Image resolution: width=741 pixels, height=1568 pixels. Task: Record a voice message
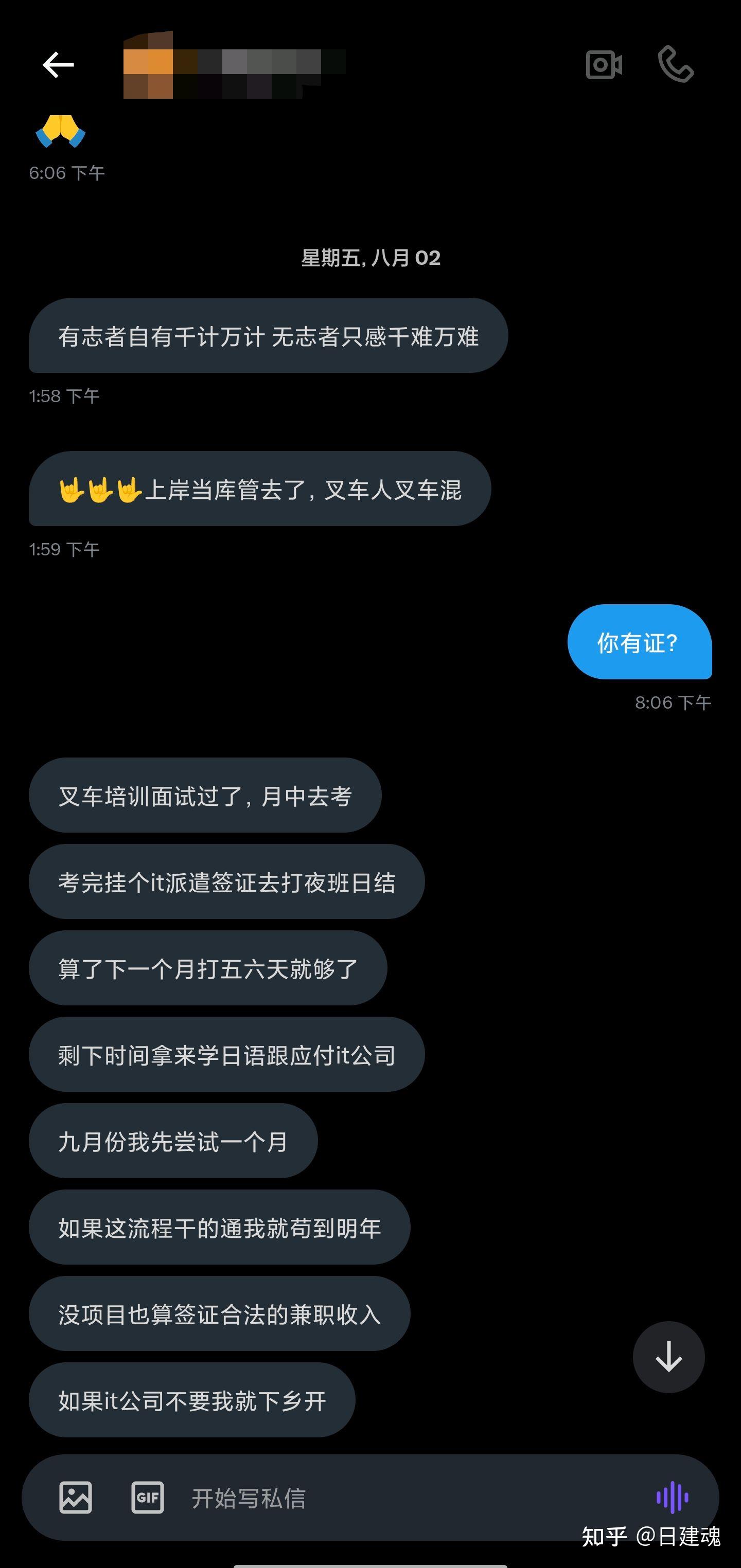click(672, 1498)
